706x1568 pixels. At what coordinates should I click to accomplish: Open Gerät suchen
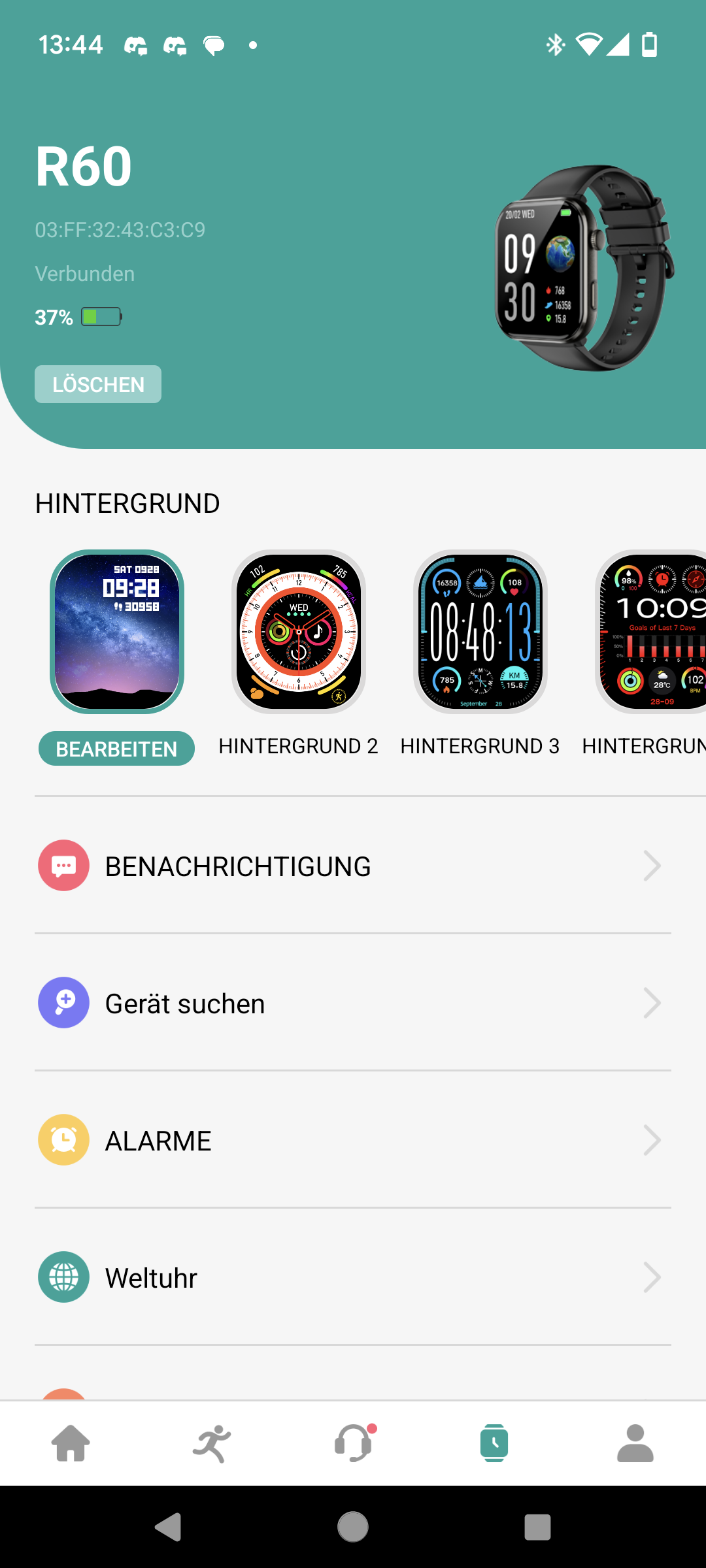tap(353, 1004)
